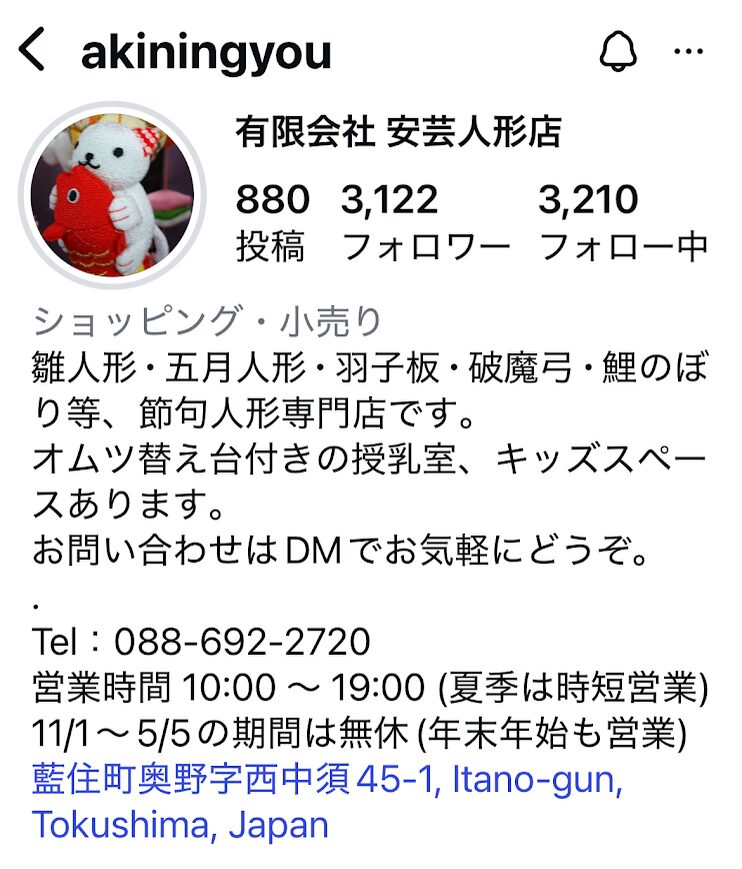Go back from akiningyou profile

coord(33,51)
